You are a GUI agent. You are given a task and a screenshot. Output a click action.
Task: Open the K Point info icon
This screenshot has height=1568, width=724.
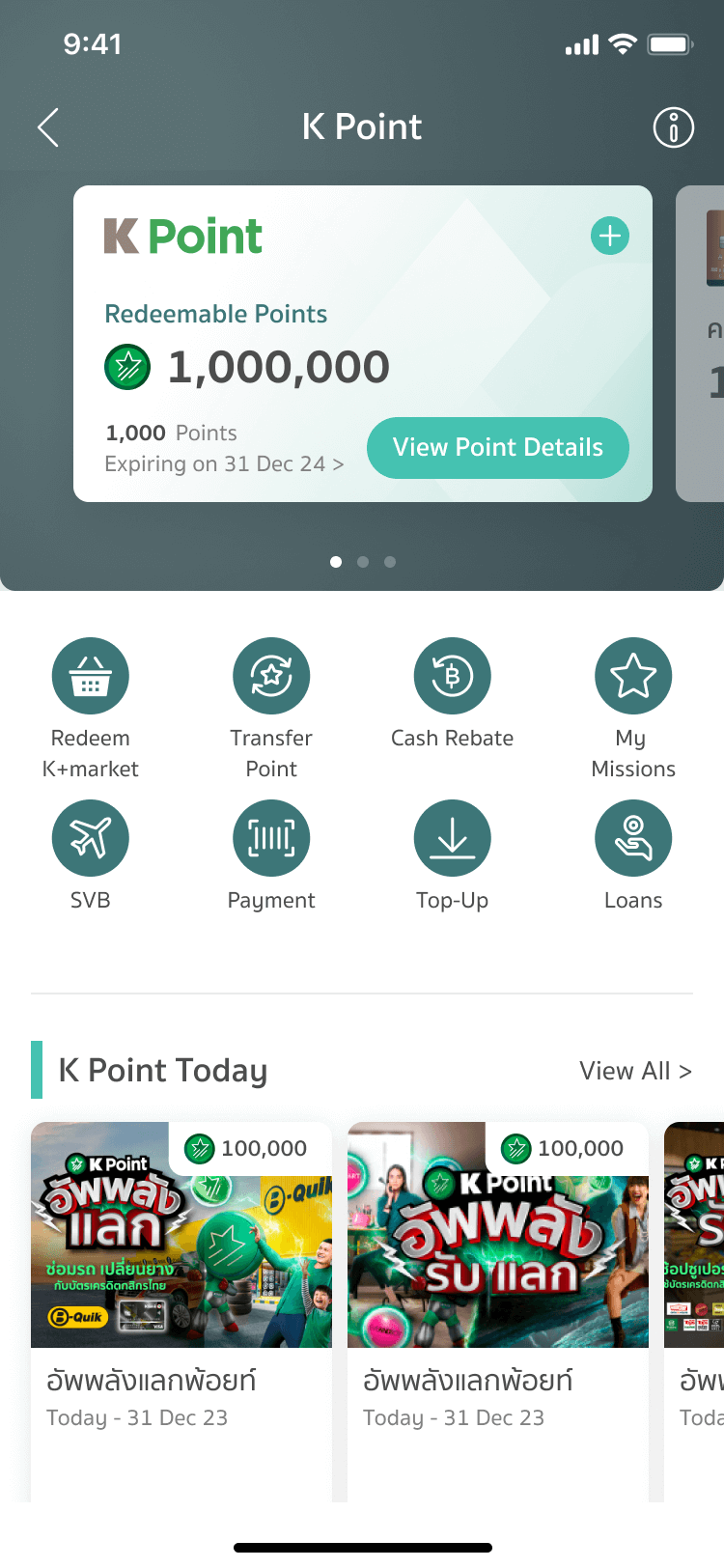673,127
